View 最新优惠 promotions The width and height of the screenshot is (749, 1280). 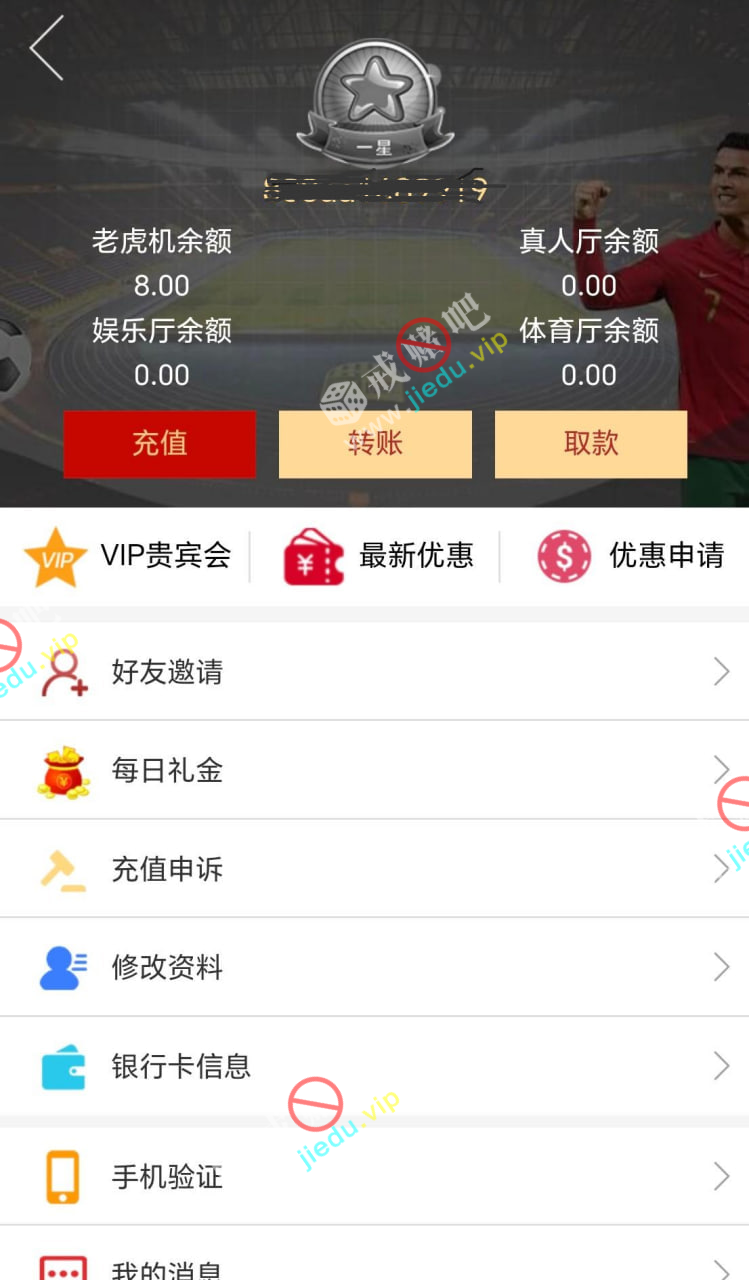tap(378, 556)
